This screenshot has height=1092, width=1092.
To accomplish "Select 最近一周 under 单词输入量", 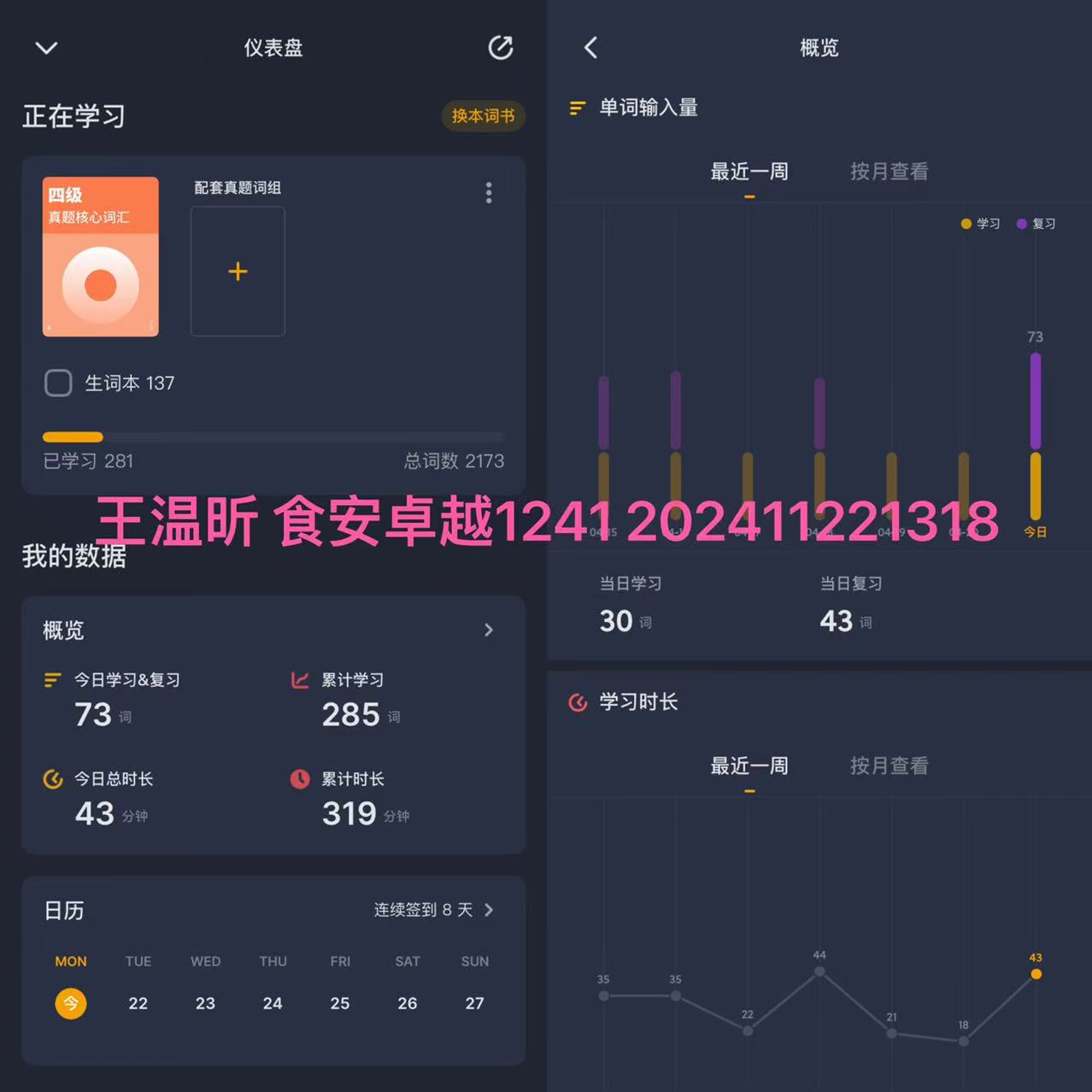I will [x=749, y=172].
